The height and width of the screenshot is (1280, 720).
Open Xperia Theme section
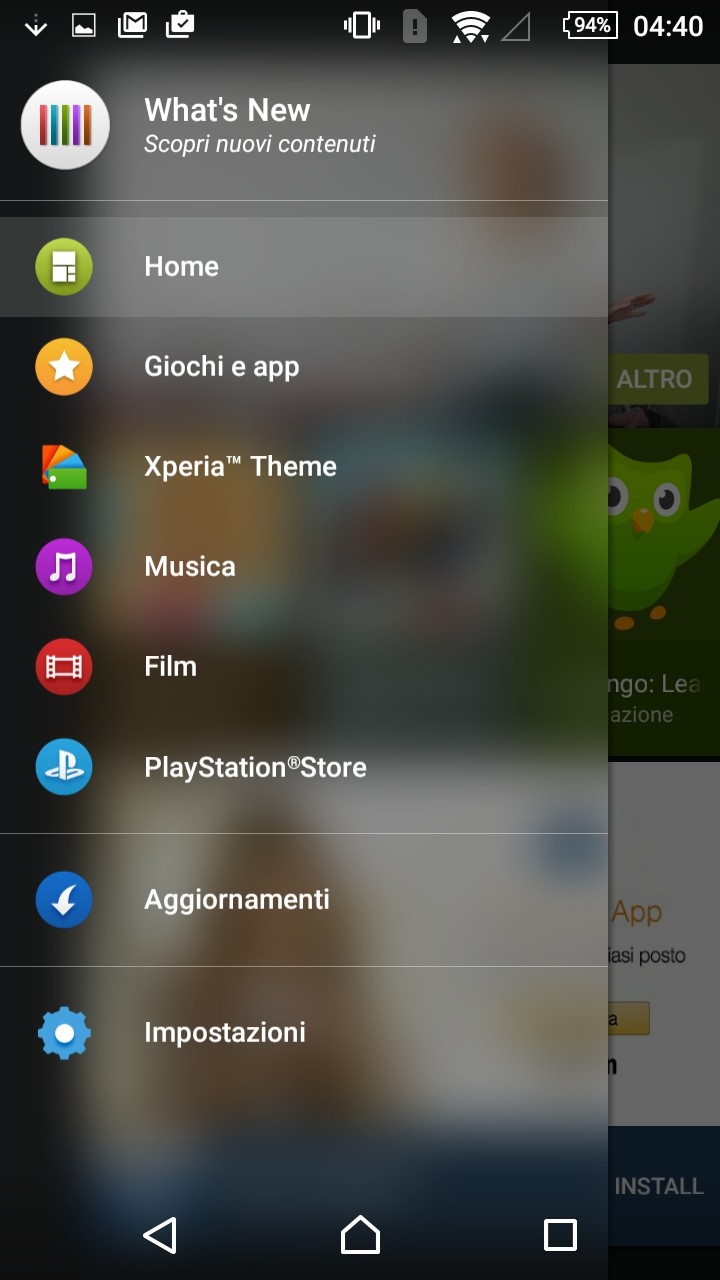point(304,467)
